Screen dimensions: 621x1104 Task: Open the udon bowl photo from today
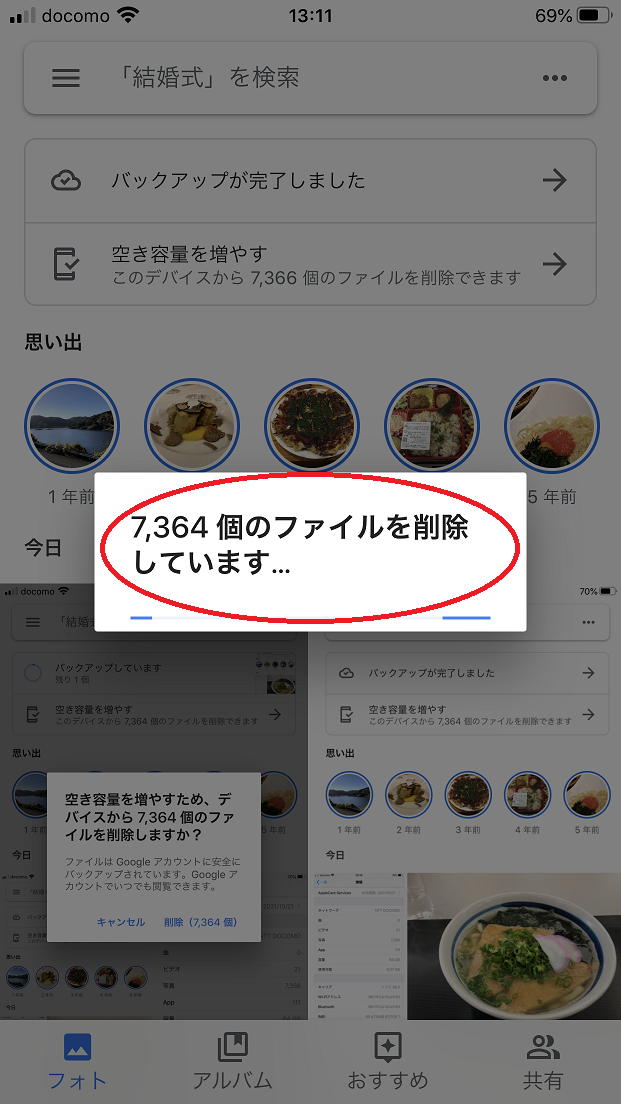click(514, 946)
